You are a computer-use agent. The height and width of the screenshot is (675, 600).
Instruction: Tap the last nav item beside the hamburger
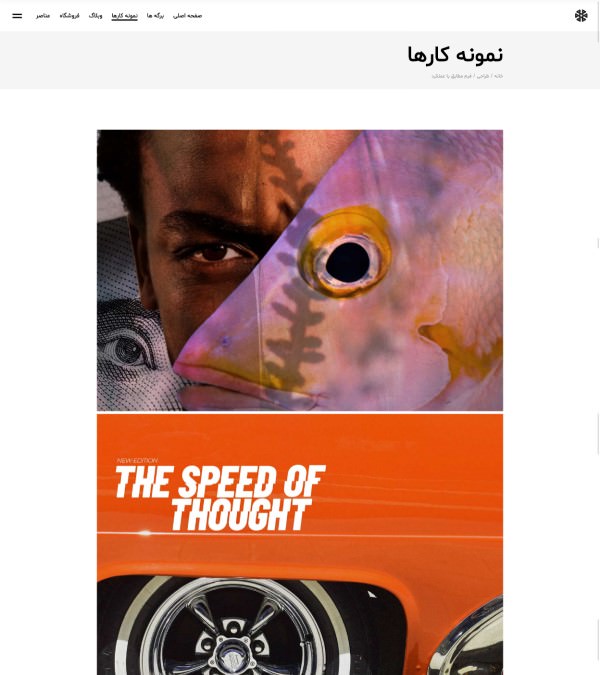point(42,16)
